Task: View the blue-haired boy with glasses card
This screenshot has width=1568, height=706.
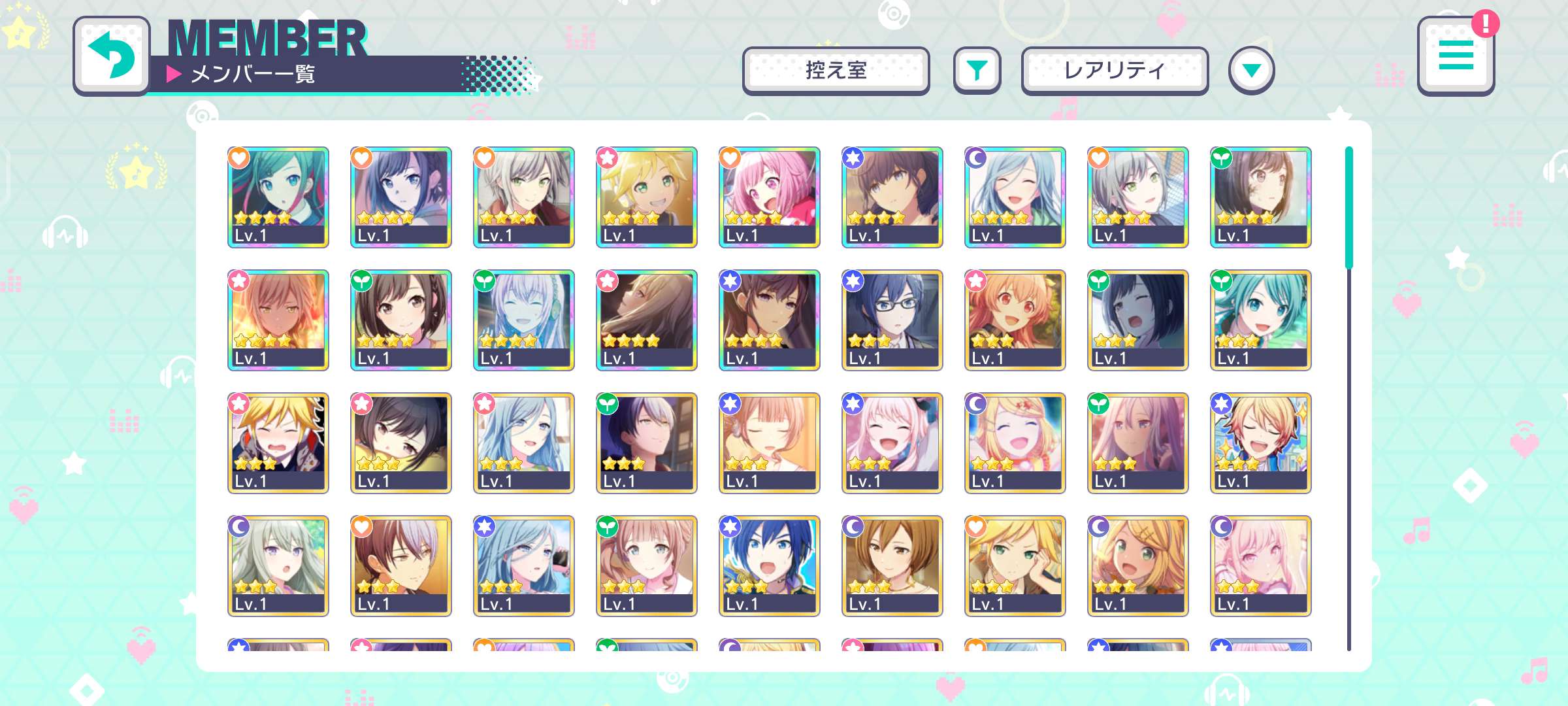Action: click(892, 320)
